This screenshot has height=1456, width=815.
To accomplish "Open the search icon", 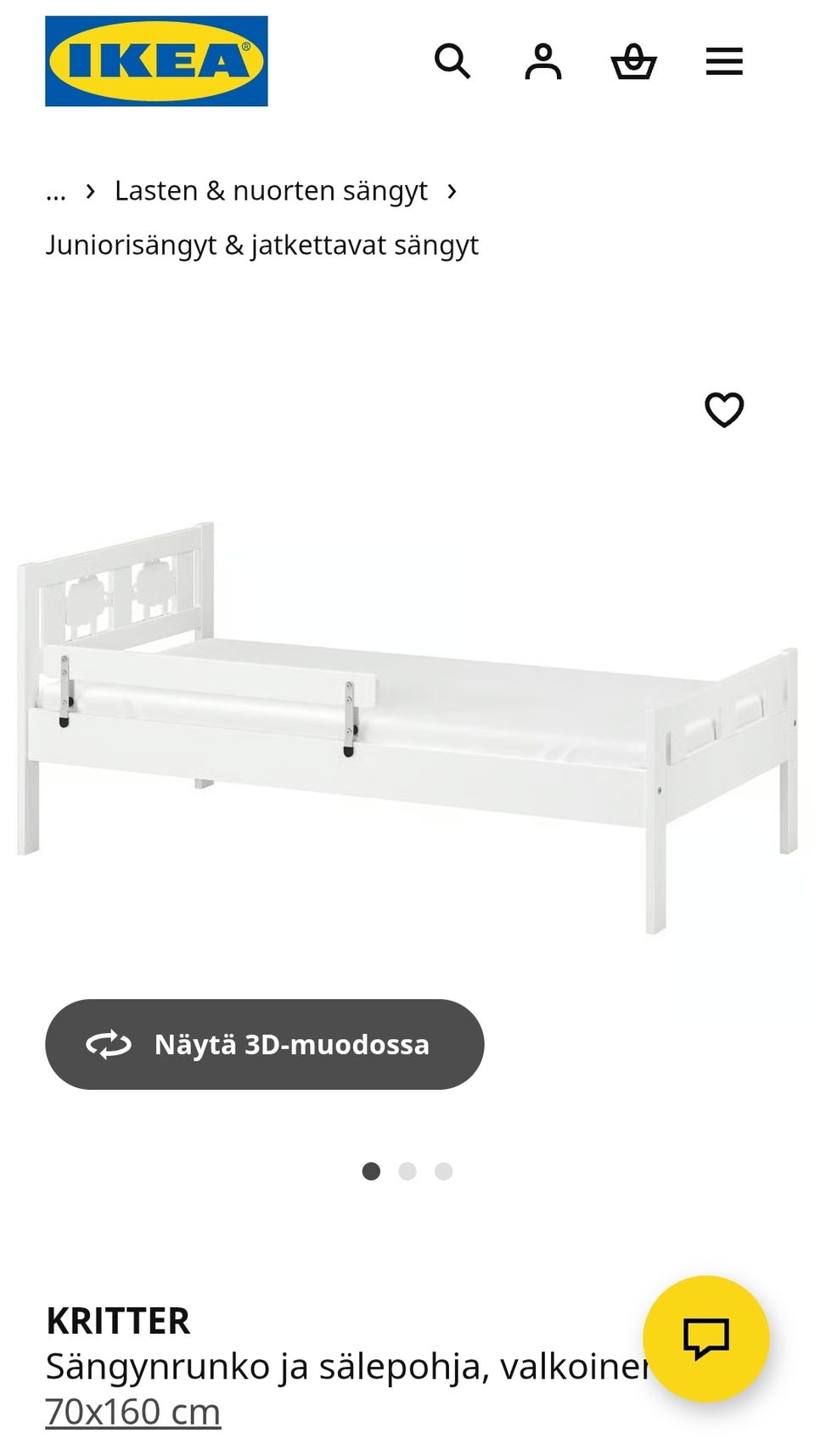I will [x=452, y=61].
